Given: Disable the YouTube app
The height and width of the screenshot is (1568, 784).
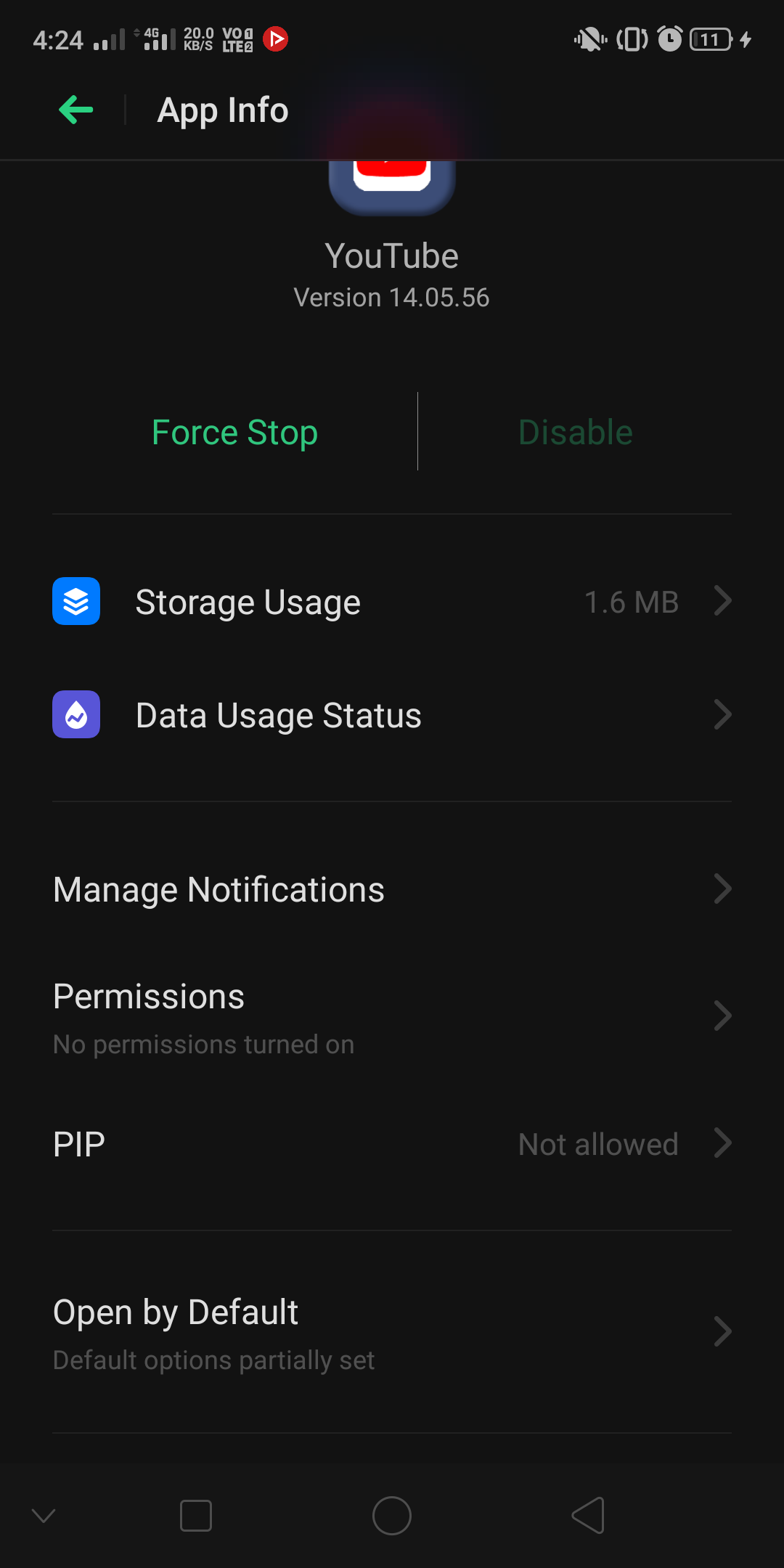Looking at the screenshot, I should 574,431.
